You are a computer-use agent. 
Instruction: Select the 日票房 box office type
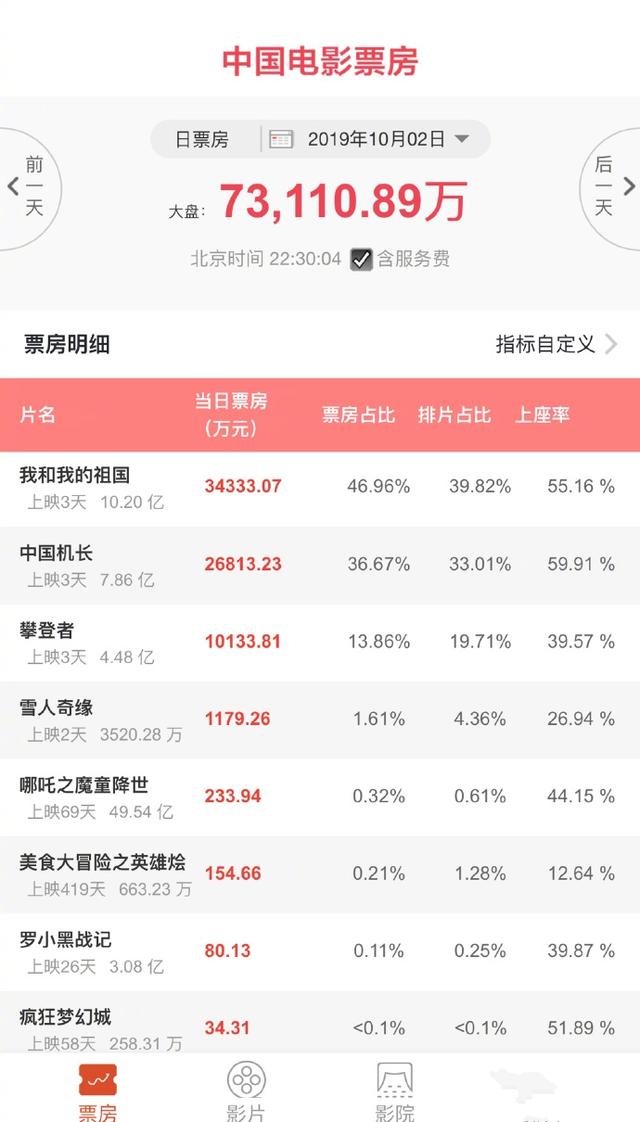click(202, 139)
